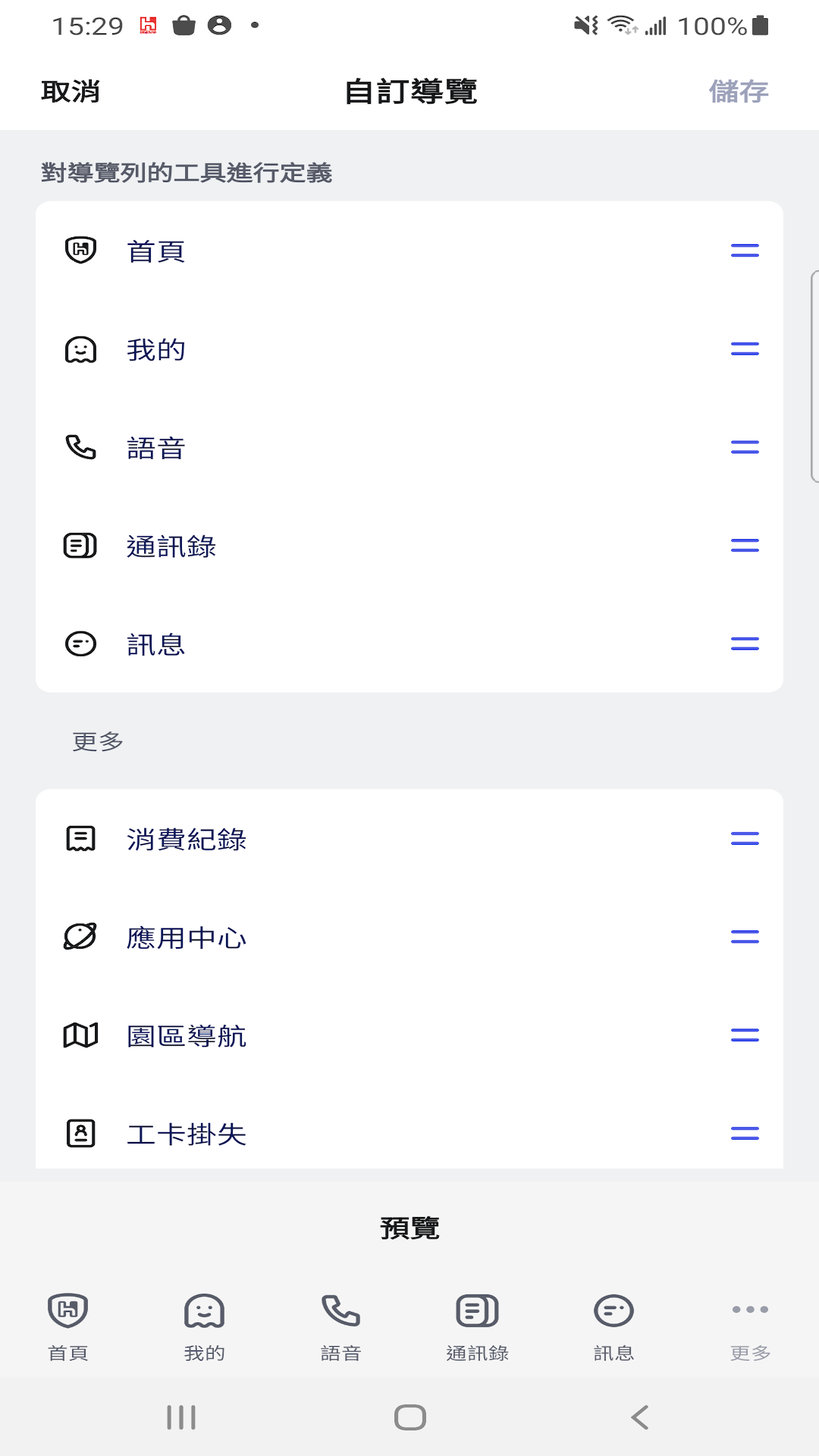The width and height of the screenshot is (819, 1456).
Task: Select the 工卡掛失 badge icon
Action: [80, 1133]
